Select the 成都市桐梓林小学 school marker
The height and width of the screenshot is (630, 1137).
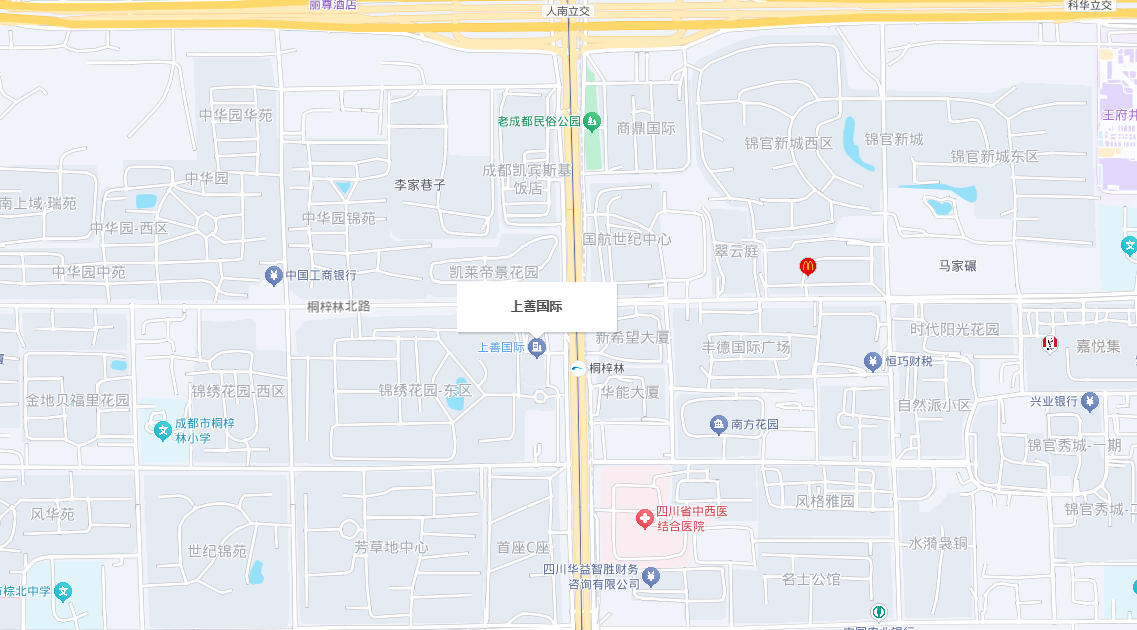[x=162, y=430]
